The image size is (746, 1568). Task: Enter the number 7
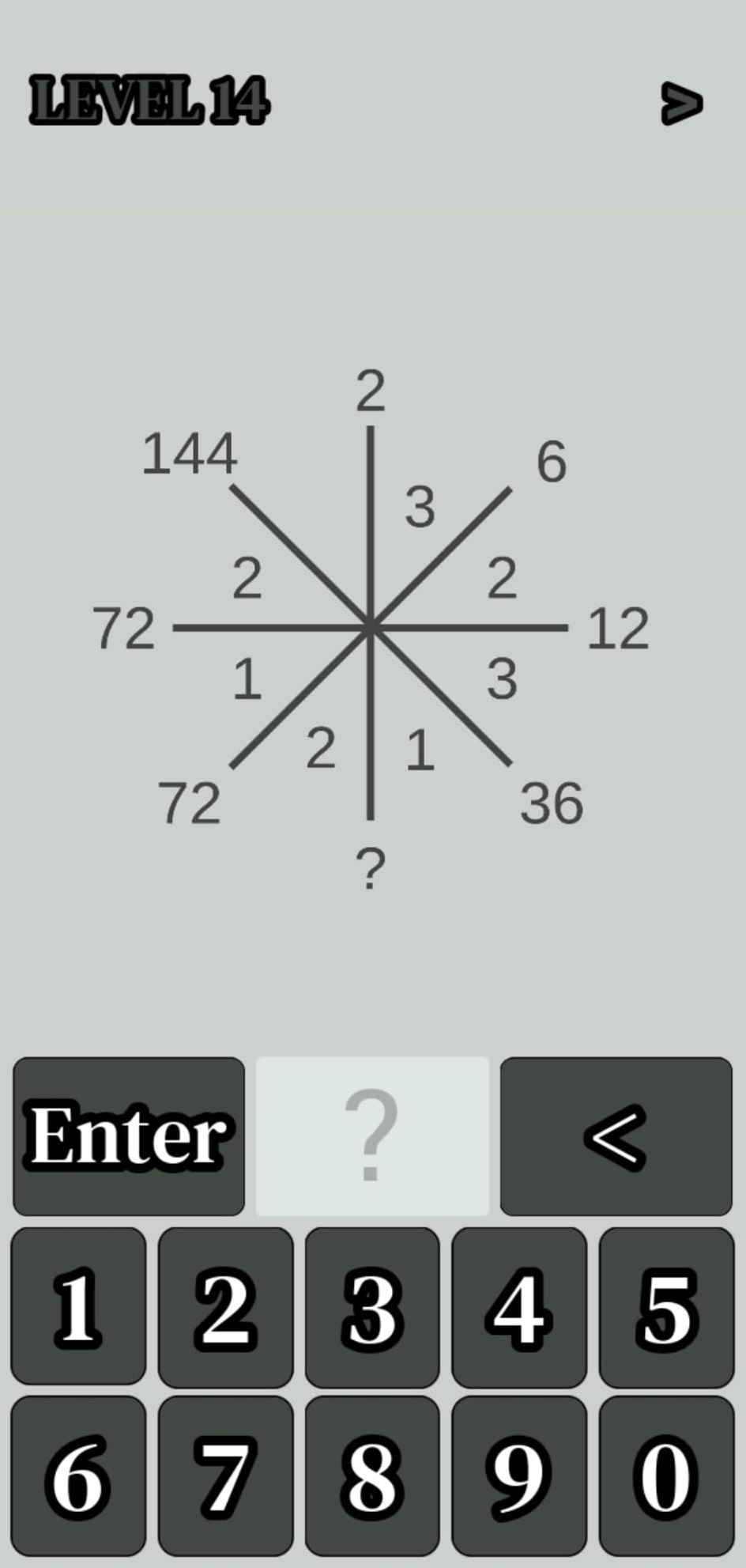pyautogui.click(x=225, y=1475)
